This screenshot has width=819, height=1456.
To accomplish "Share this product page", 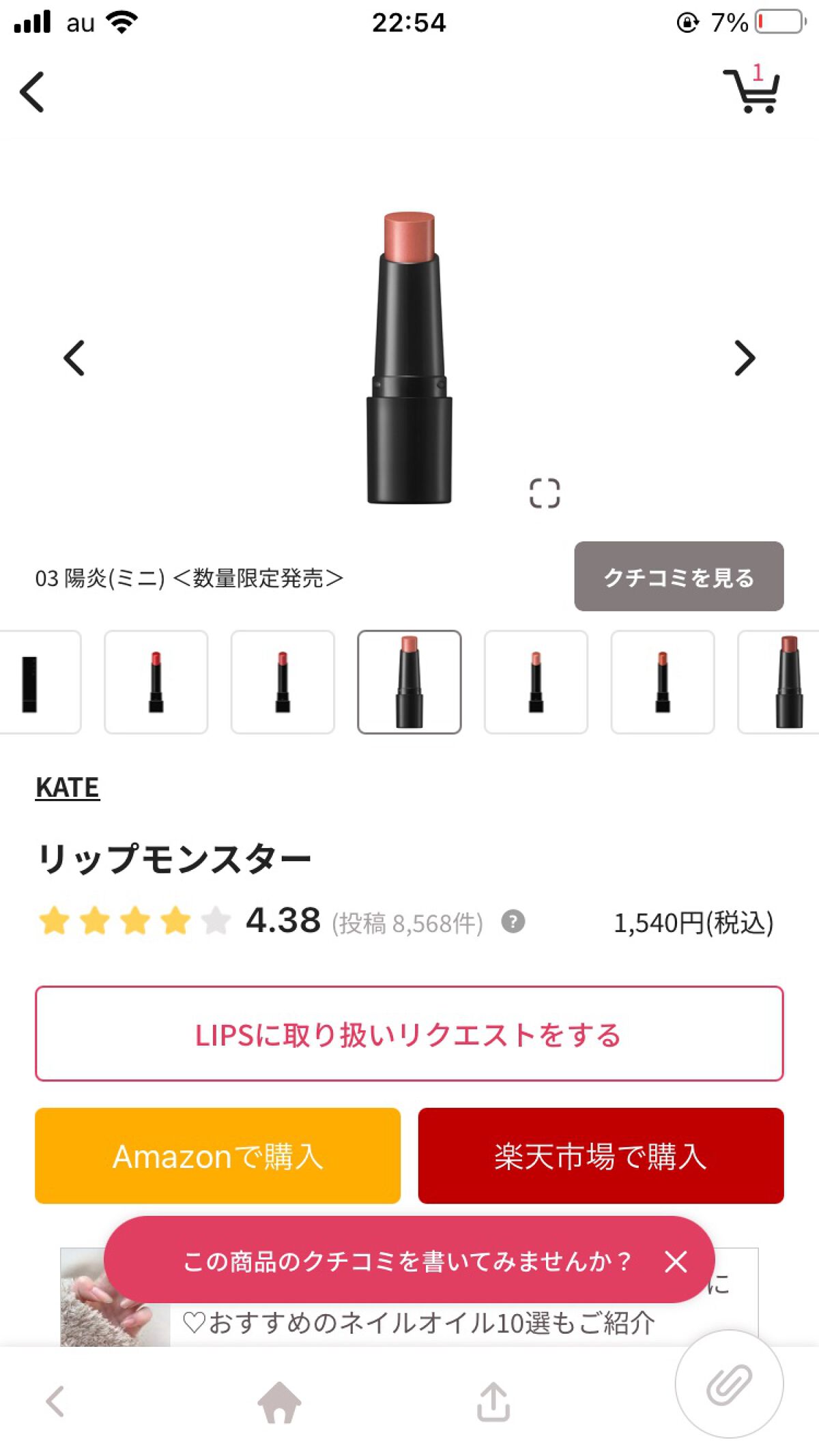I will [493, 1402].
